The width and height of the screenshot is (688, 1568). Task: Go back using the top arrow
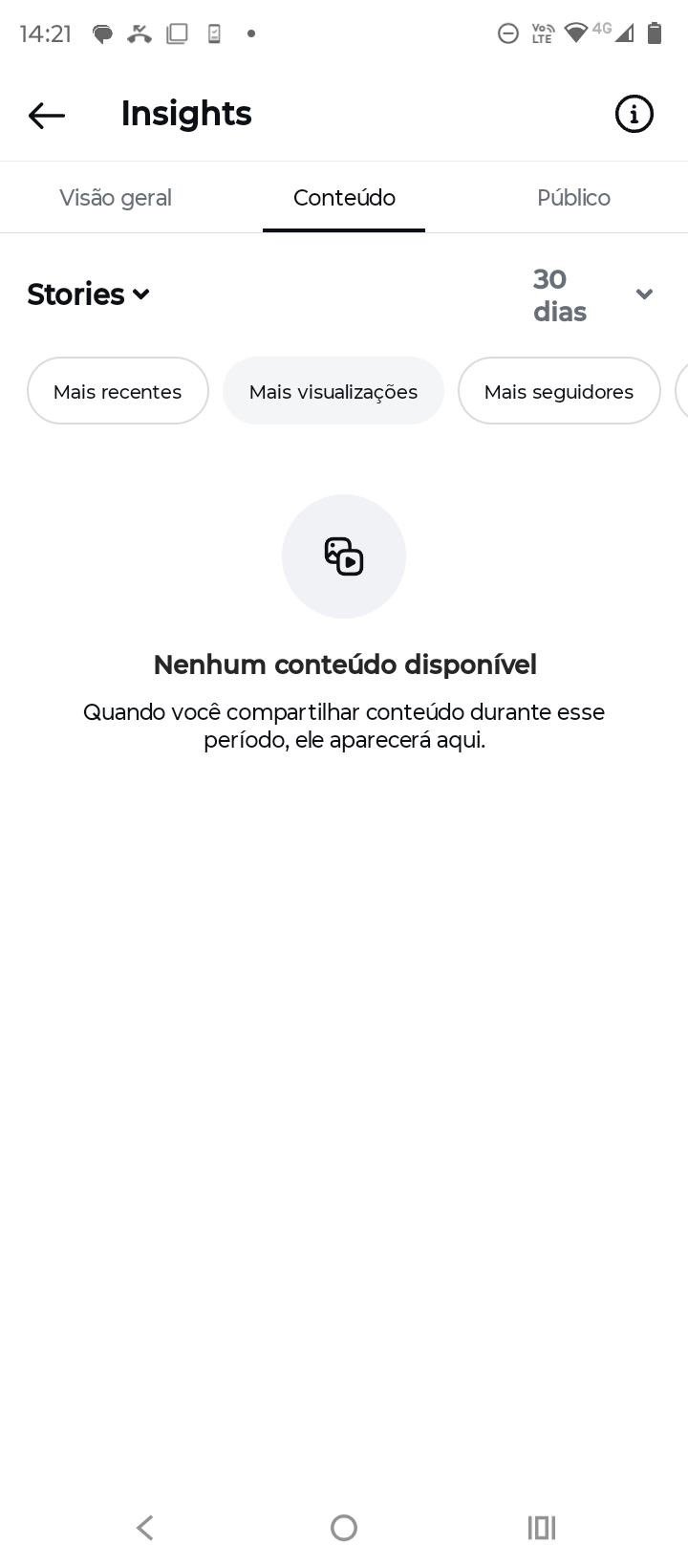tap(47, 116)
